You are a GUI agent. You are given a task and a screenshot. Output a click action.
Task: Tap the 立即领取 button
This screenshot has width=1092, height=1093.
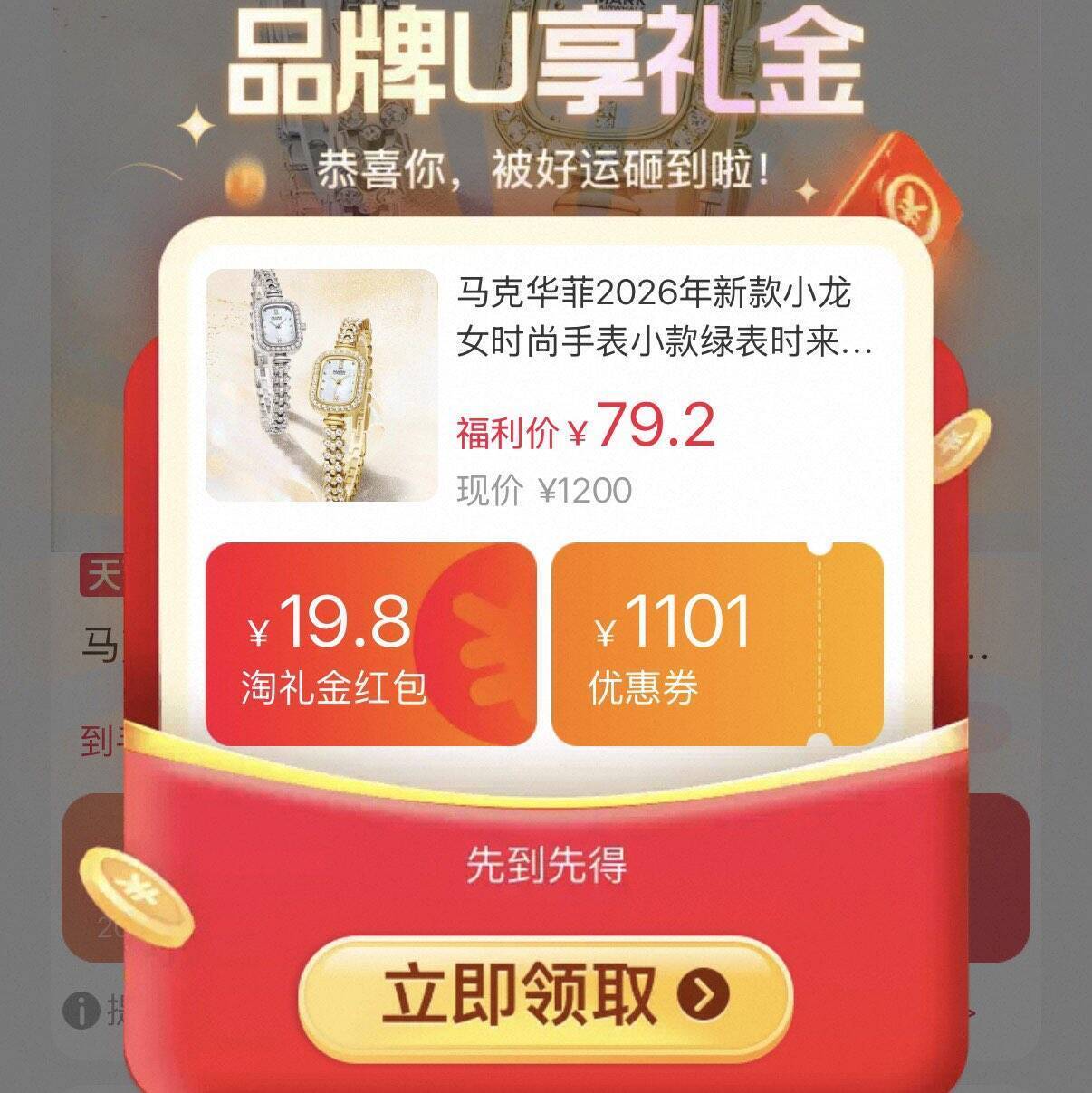[546, 995]
